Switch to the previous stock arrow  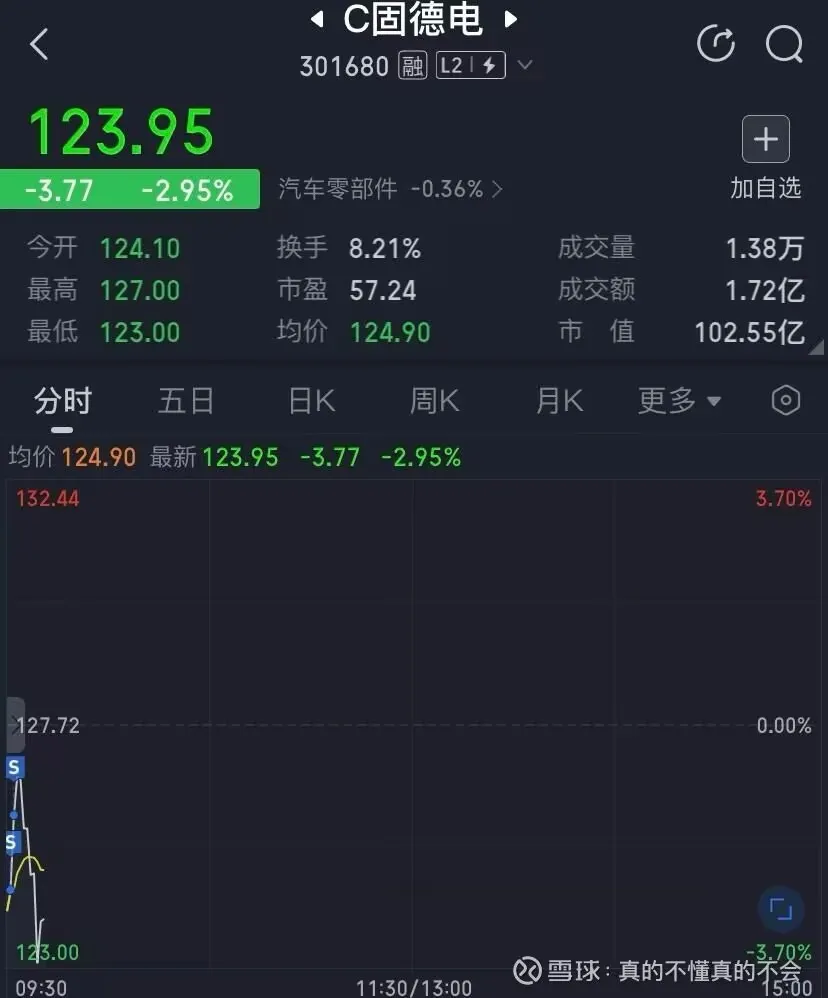coord(316,19)
